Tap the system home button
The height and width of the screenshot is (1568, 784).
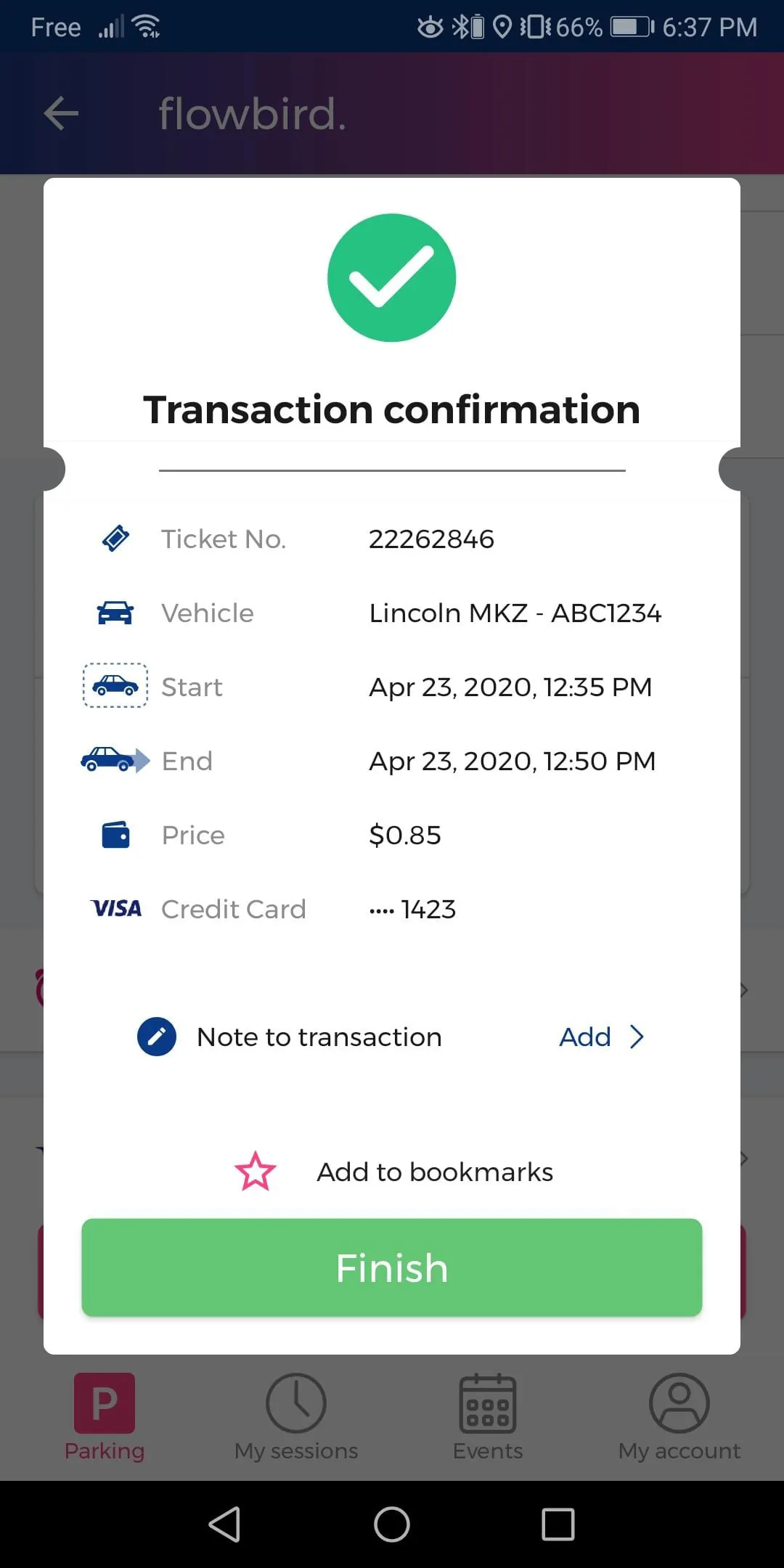point(392,1524)
